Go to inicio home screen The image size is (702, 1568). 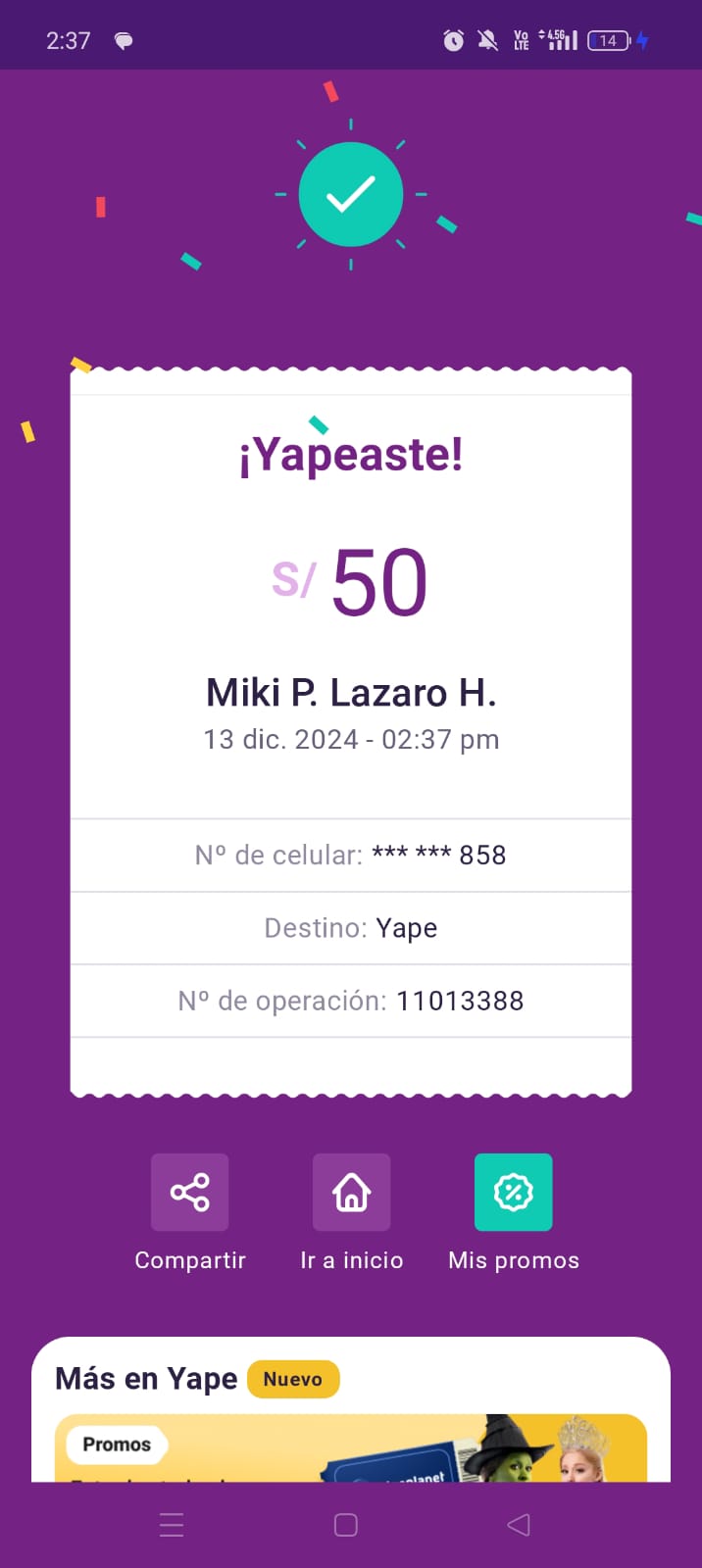click(x=351, y=1193)
